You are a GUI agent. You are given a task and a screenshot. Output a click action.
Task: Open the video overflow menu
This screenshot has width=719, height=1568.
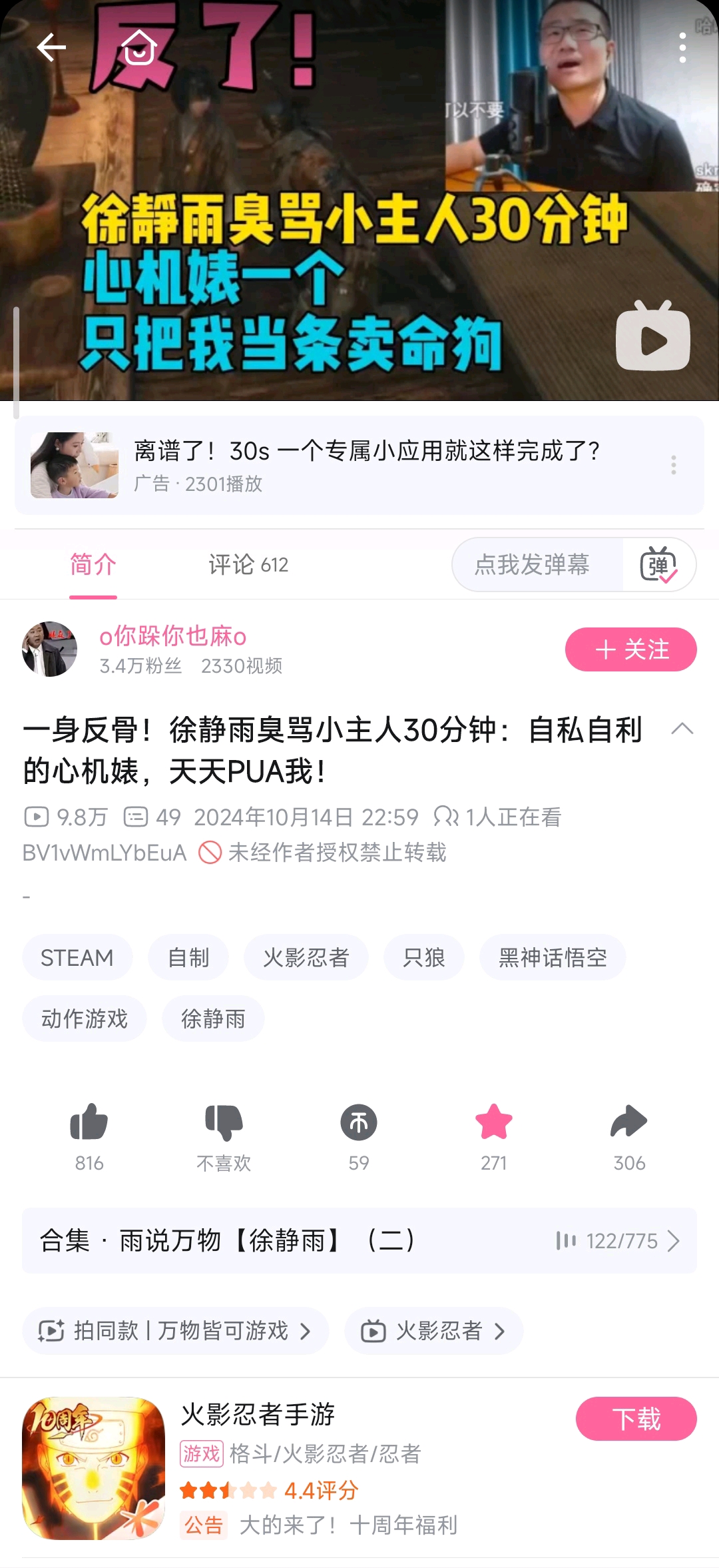pos(682,48)
